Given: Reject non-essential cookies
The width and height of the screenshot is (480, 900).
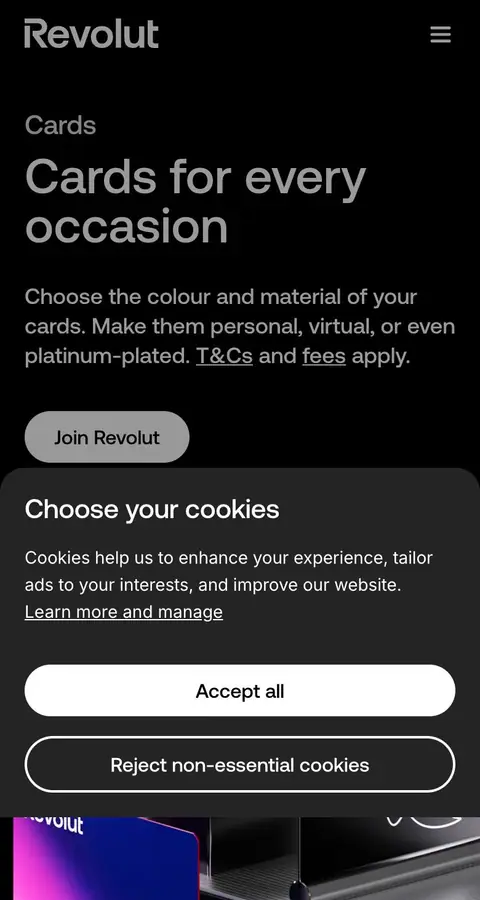Looking at the screenshot, I should tap(240, 765).
